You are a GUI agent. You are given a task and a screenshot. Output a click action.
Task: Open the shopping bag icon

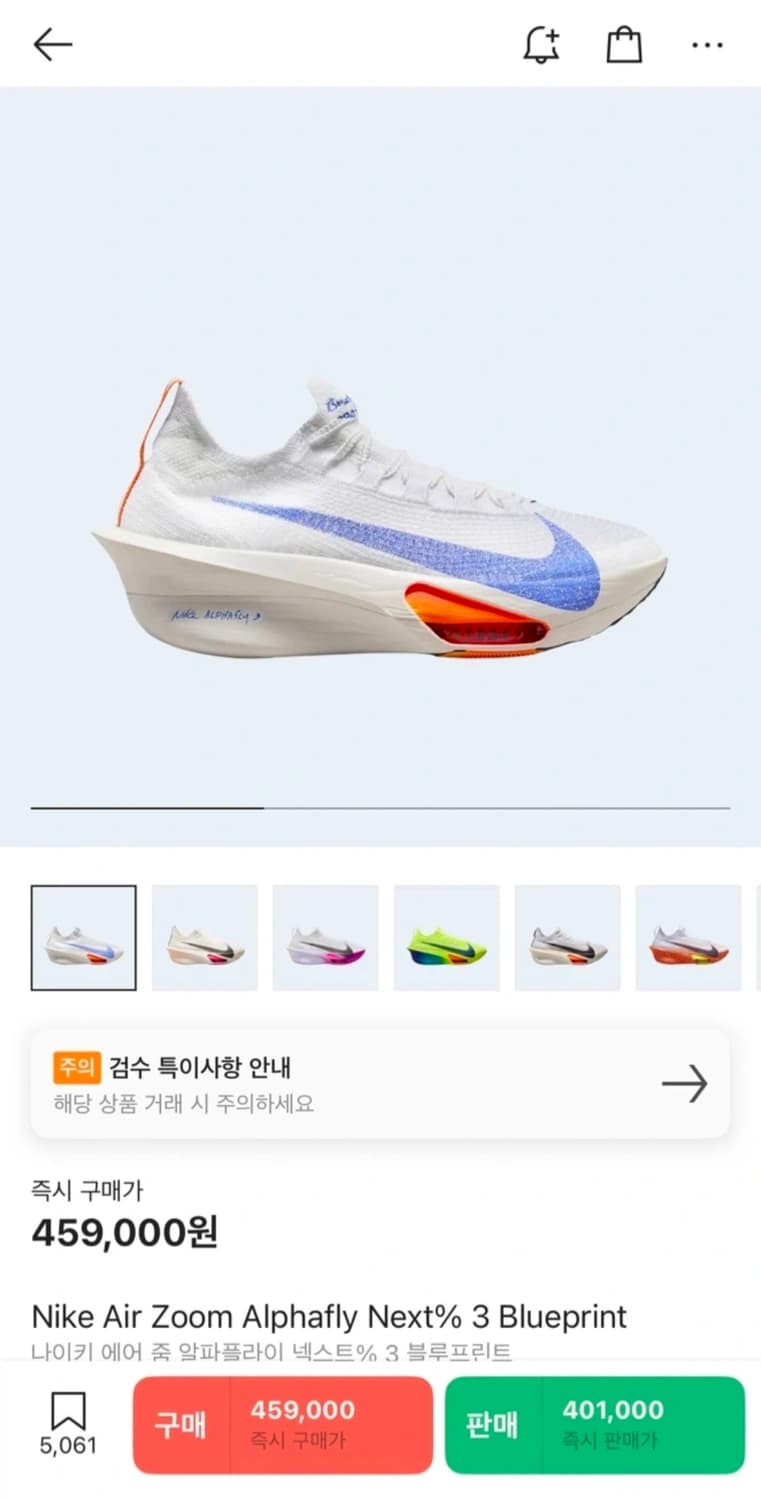coord(624,44)
